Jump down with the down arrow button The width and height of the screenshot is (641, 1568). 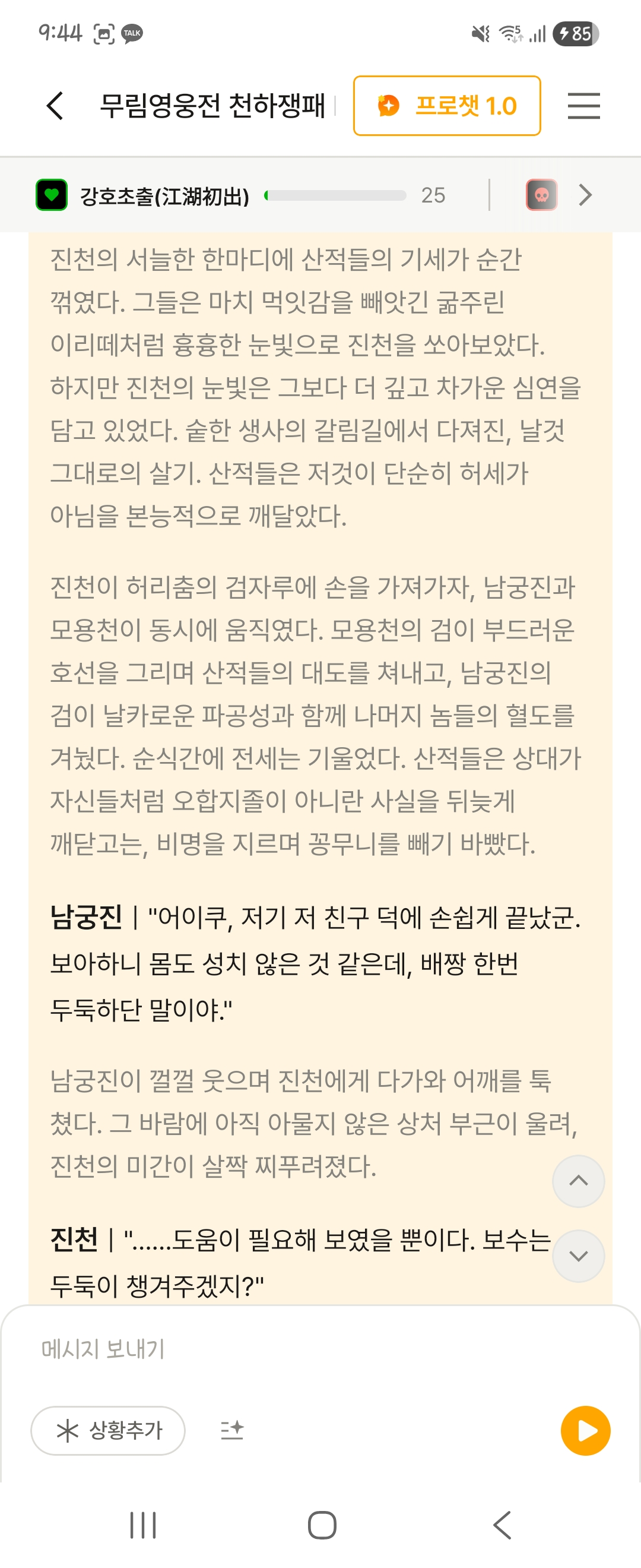(577, 1256)
